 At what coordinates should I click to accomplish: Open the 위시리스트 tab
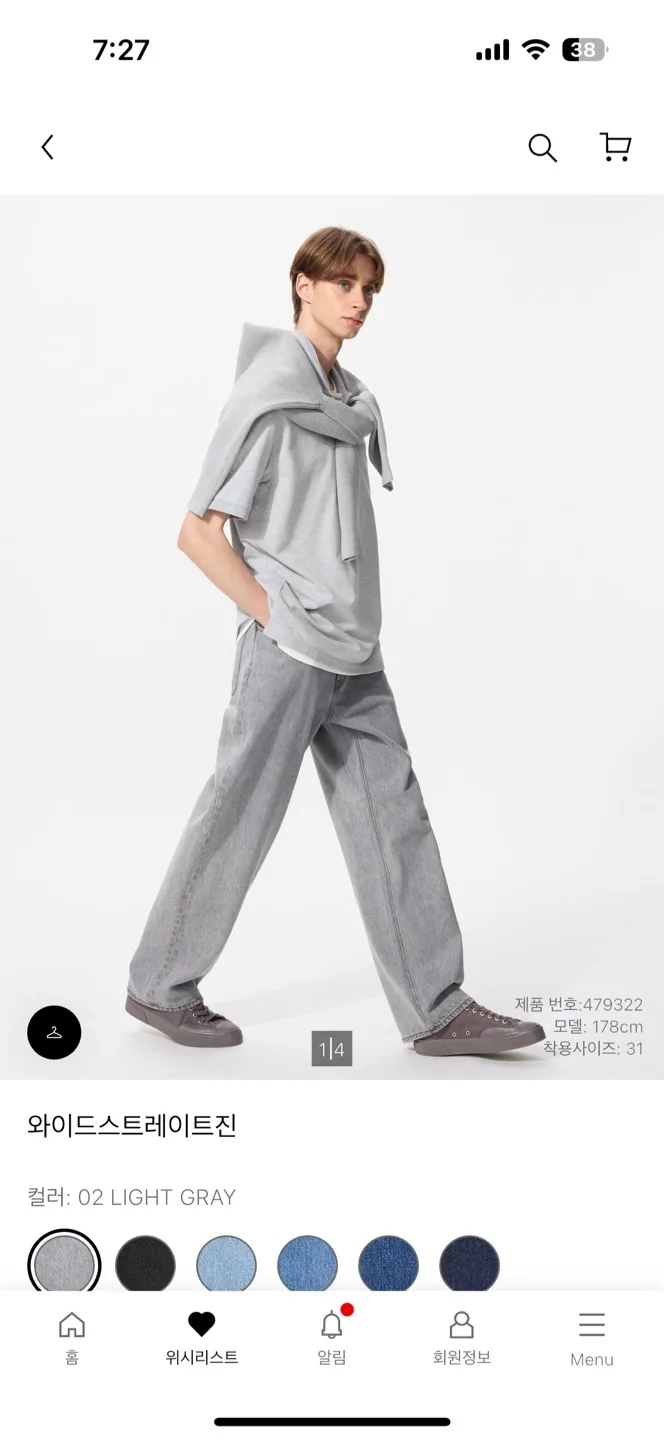[x=202, y=1338]
